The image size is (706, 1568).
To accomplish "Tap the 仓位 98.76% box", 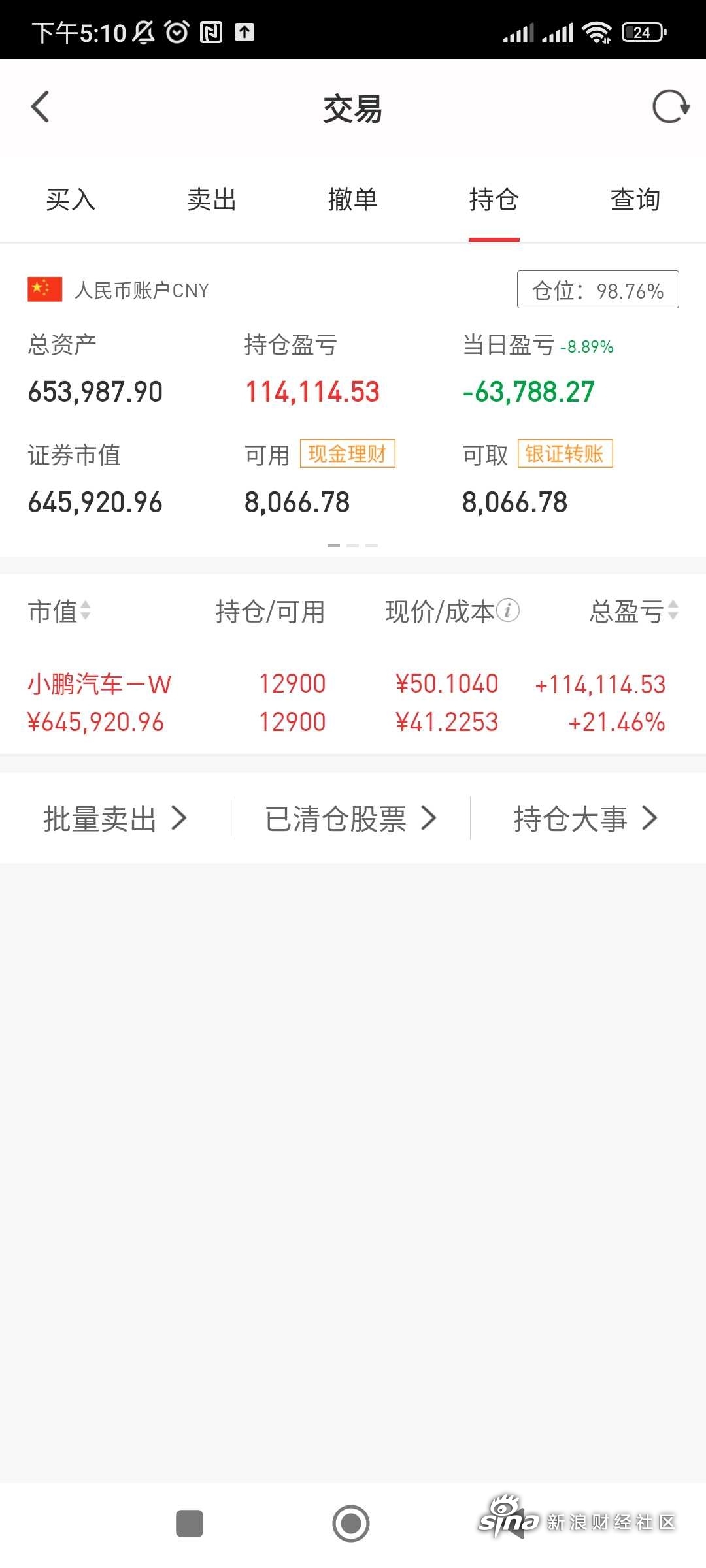I will [x=598, y=289].
